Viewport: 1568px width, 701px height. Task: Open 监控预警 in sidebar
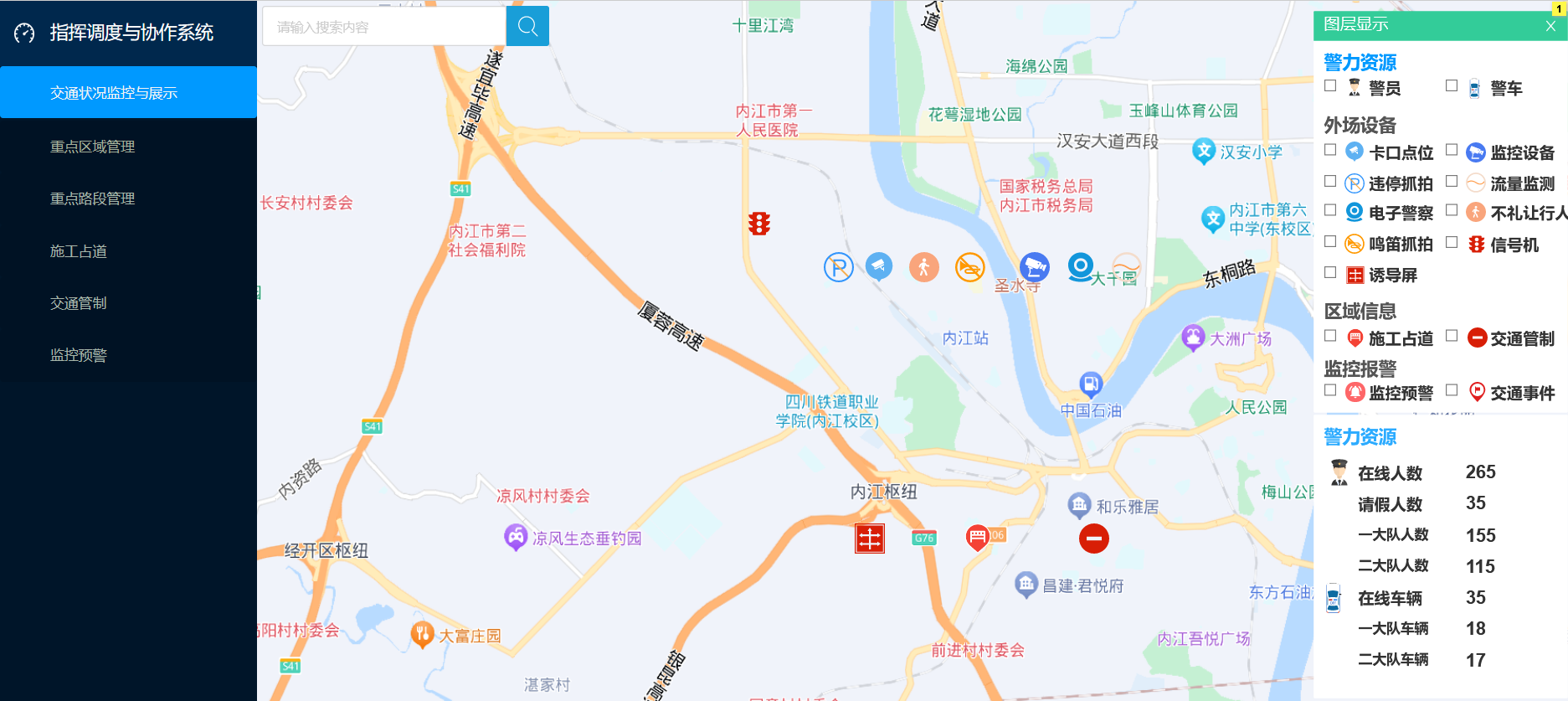click(x=79, y=355)
